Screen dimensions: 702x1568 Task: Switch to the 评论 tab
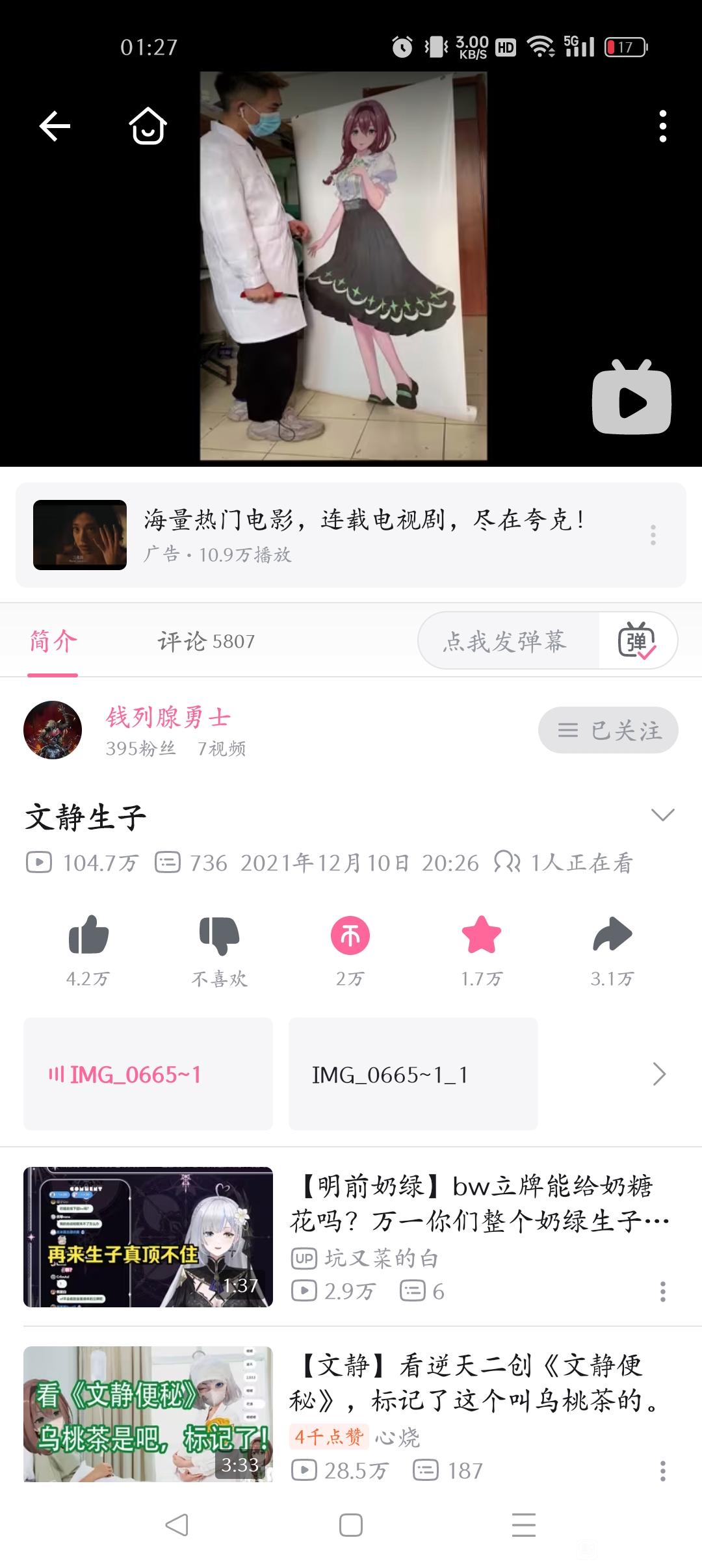(x=206, y=642)
